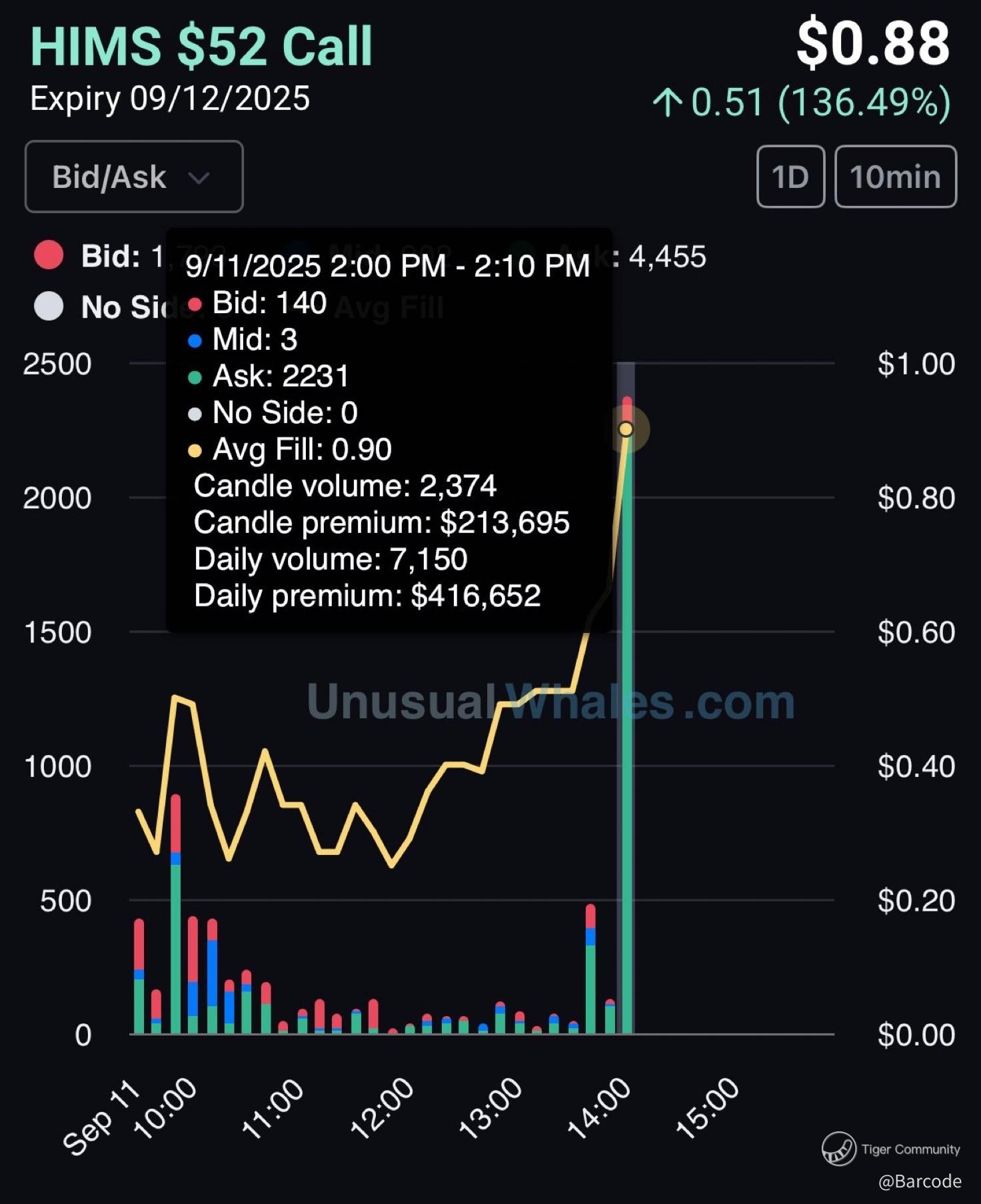This screenshot has height=1204, width=981.
Task: Change the 10min candle interval
Action: click(x=895, y=177)
